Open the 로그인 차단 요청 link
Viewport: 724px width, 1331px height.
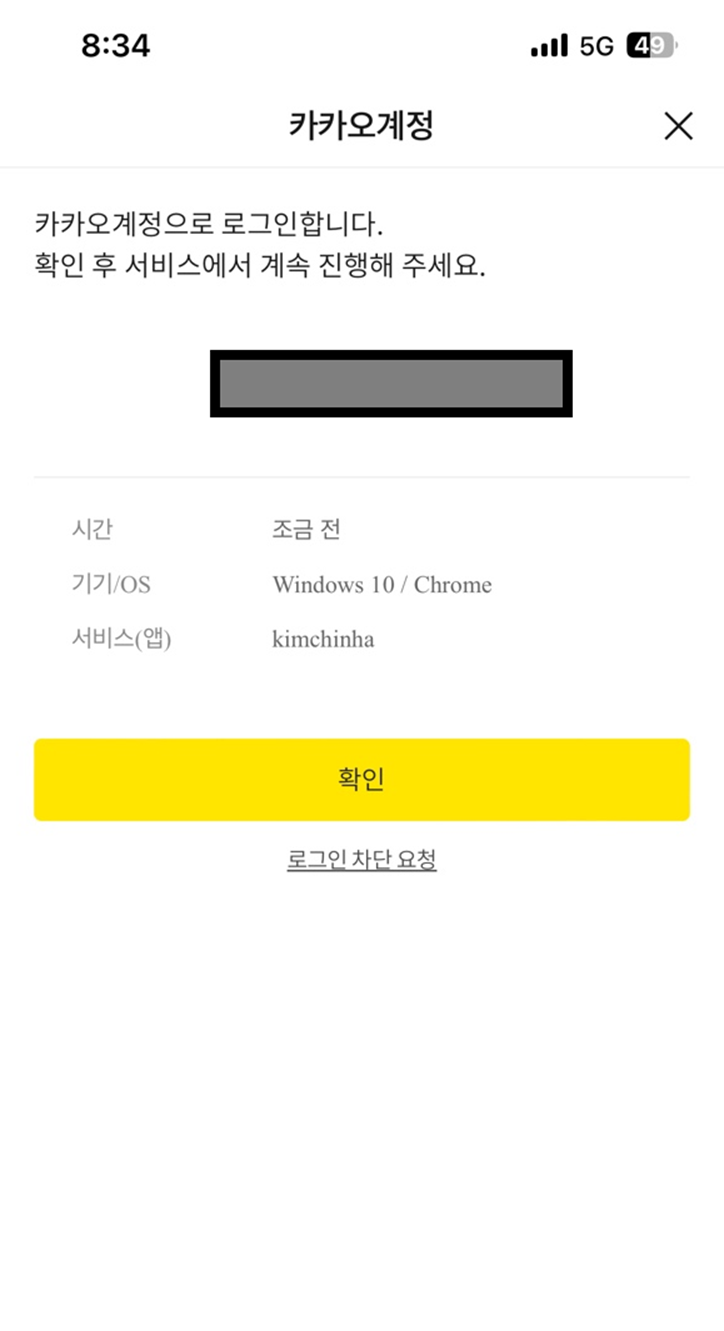click(361, 859)
